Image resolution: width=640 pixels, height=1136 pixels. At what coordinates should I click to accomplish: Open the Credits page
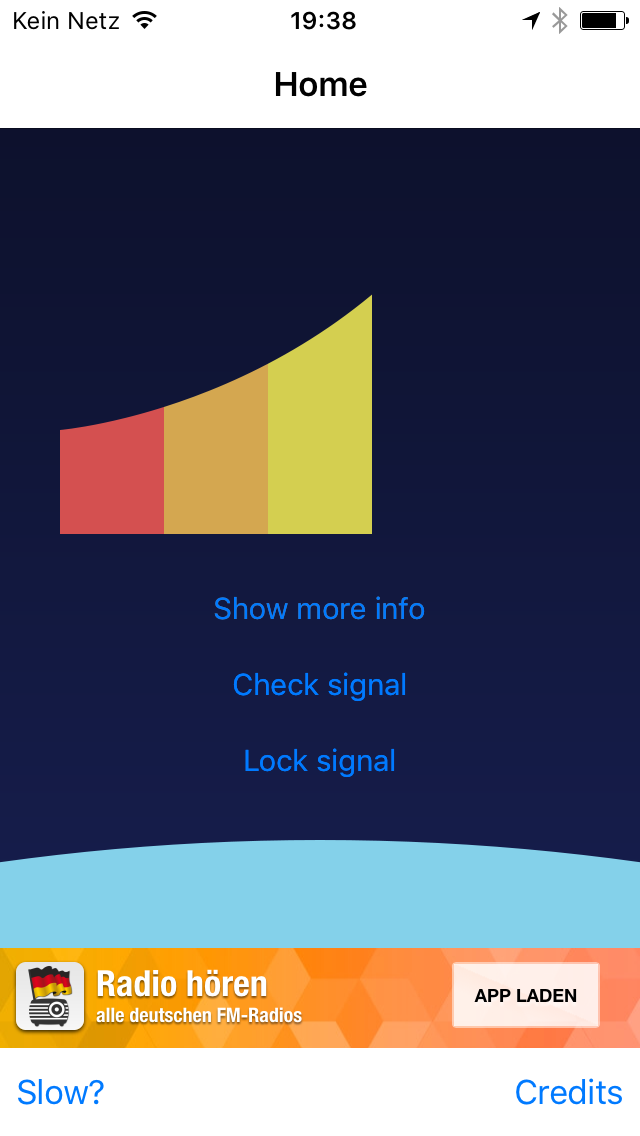pyautogui.click(x=568, y=1092)
